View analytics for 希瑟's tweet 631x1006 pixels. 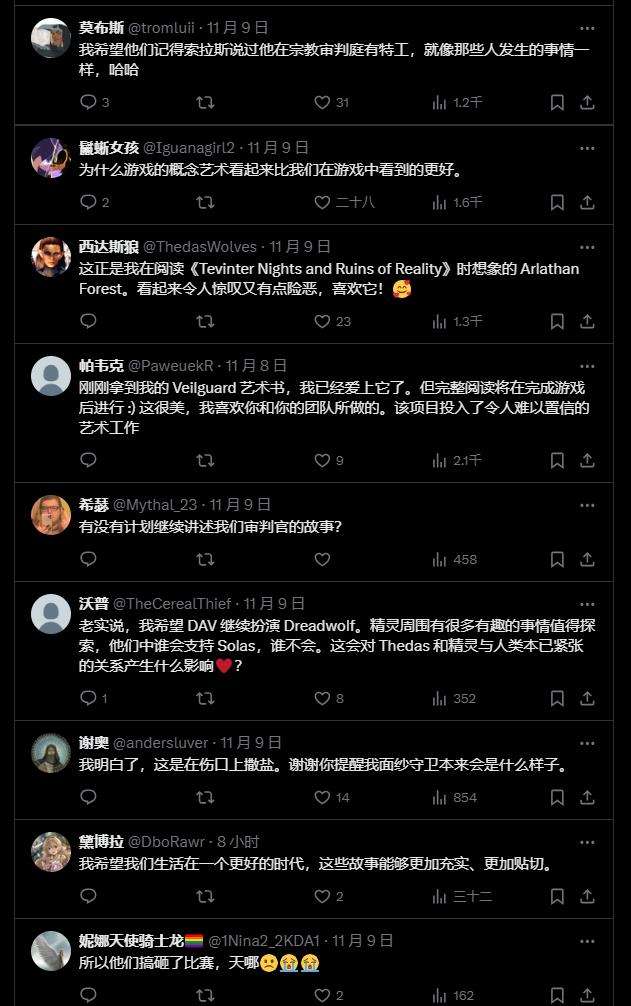439,559
